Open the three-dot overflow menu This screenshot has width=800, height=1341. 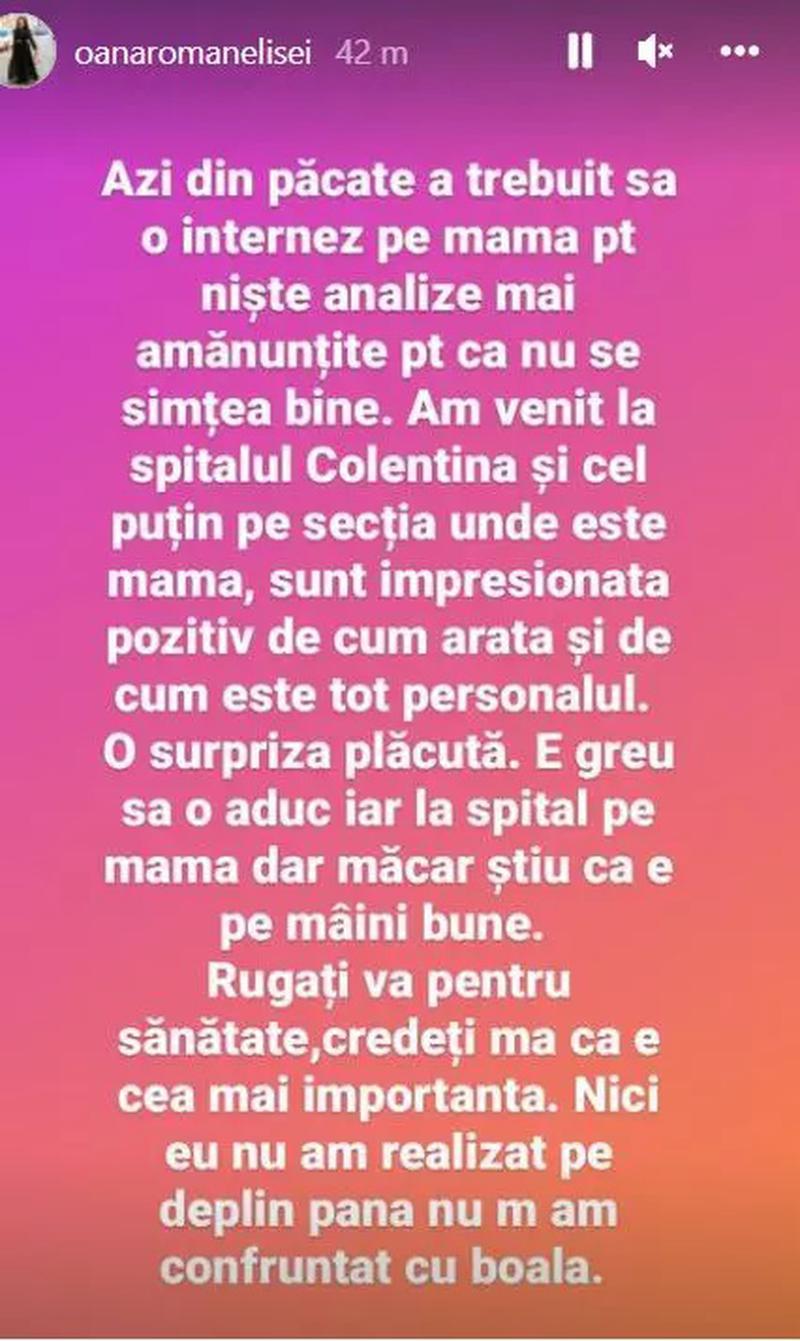[741, 50]
